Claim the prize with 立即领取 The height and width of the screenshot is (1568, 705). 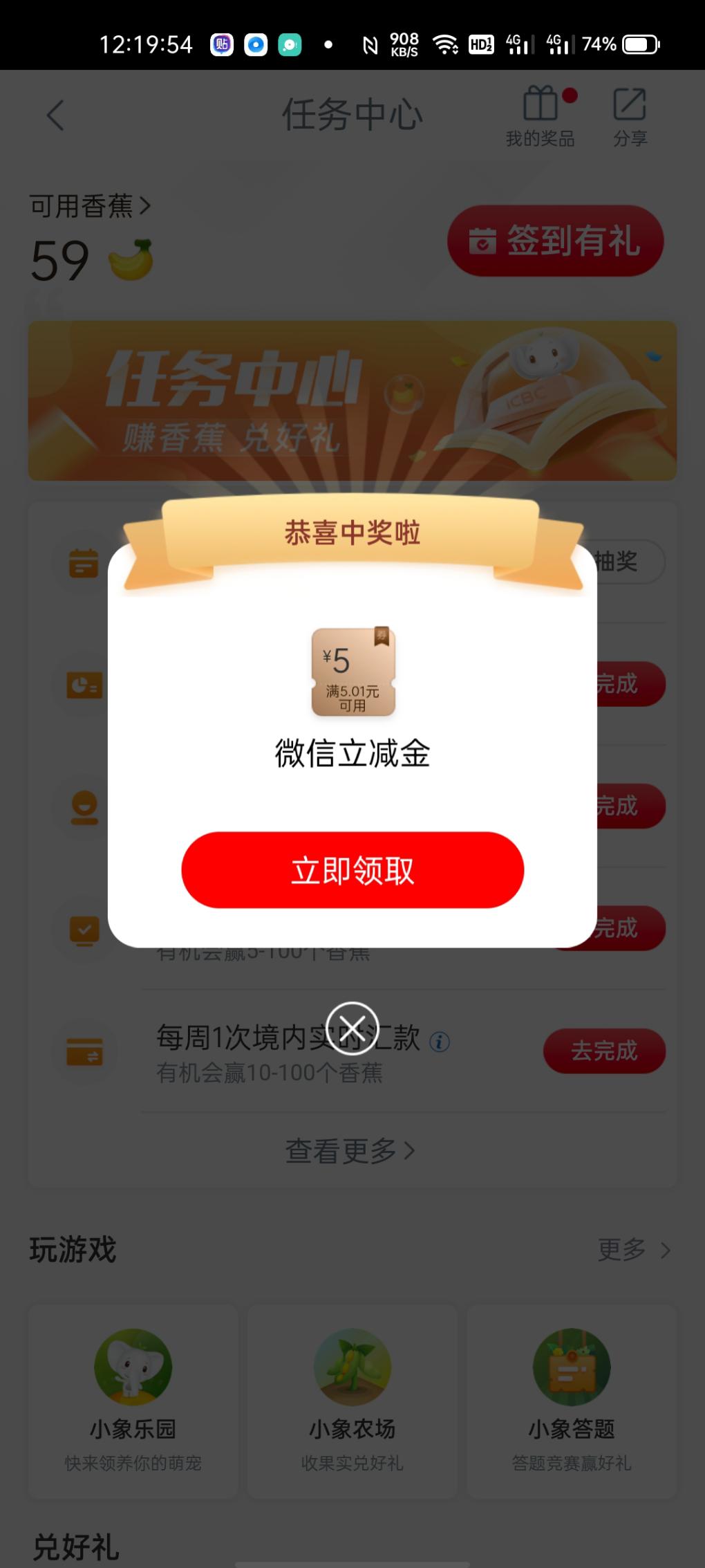point(352,869)
